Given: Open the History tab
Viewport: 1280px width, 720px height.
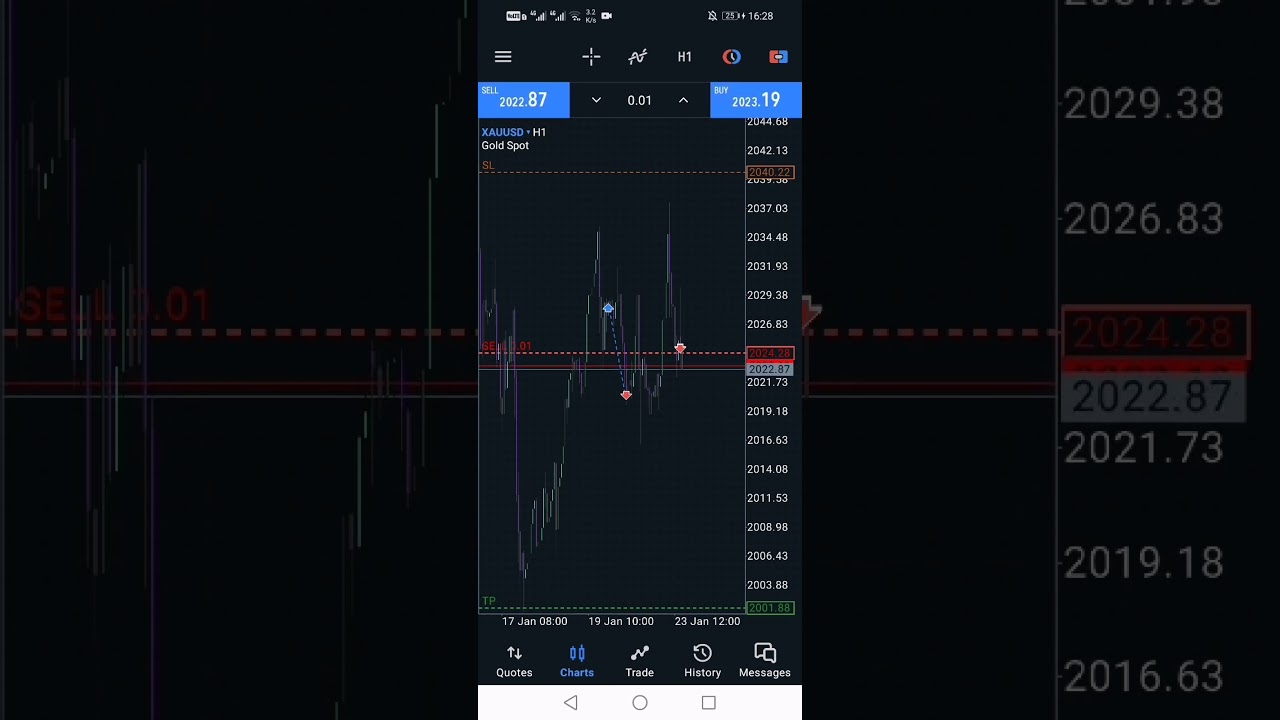Looking at the screenshot, I should [702, 661].
